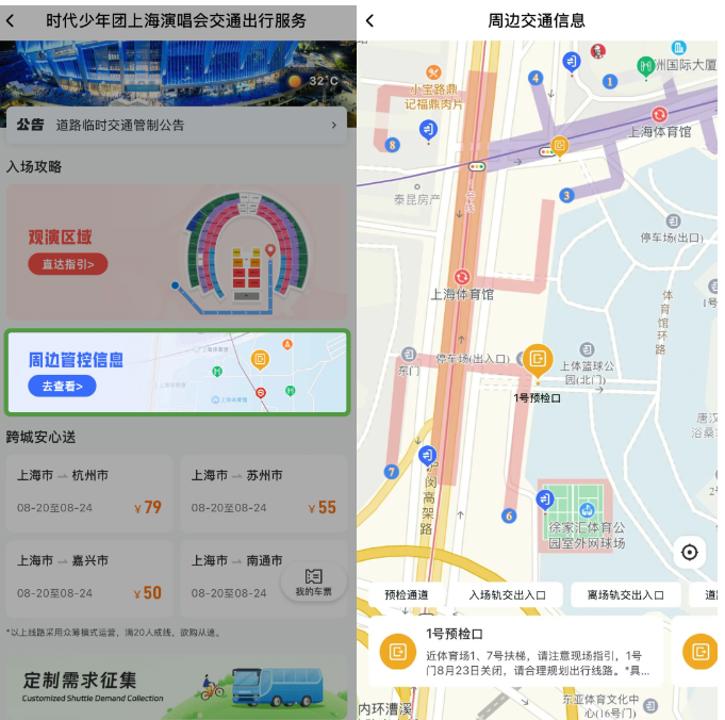The image size is (725, 720).
Task: Go back from 时代少年团上海演唱会交通出行服务 page
Action: pos(13,20)
